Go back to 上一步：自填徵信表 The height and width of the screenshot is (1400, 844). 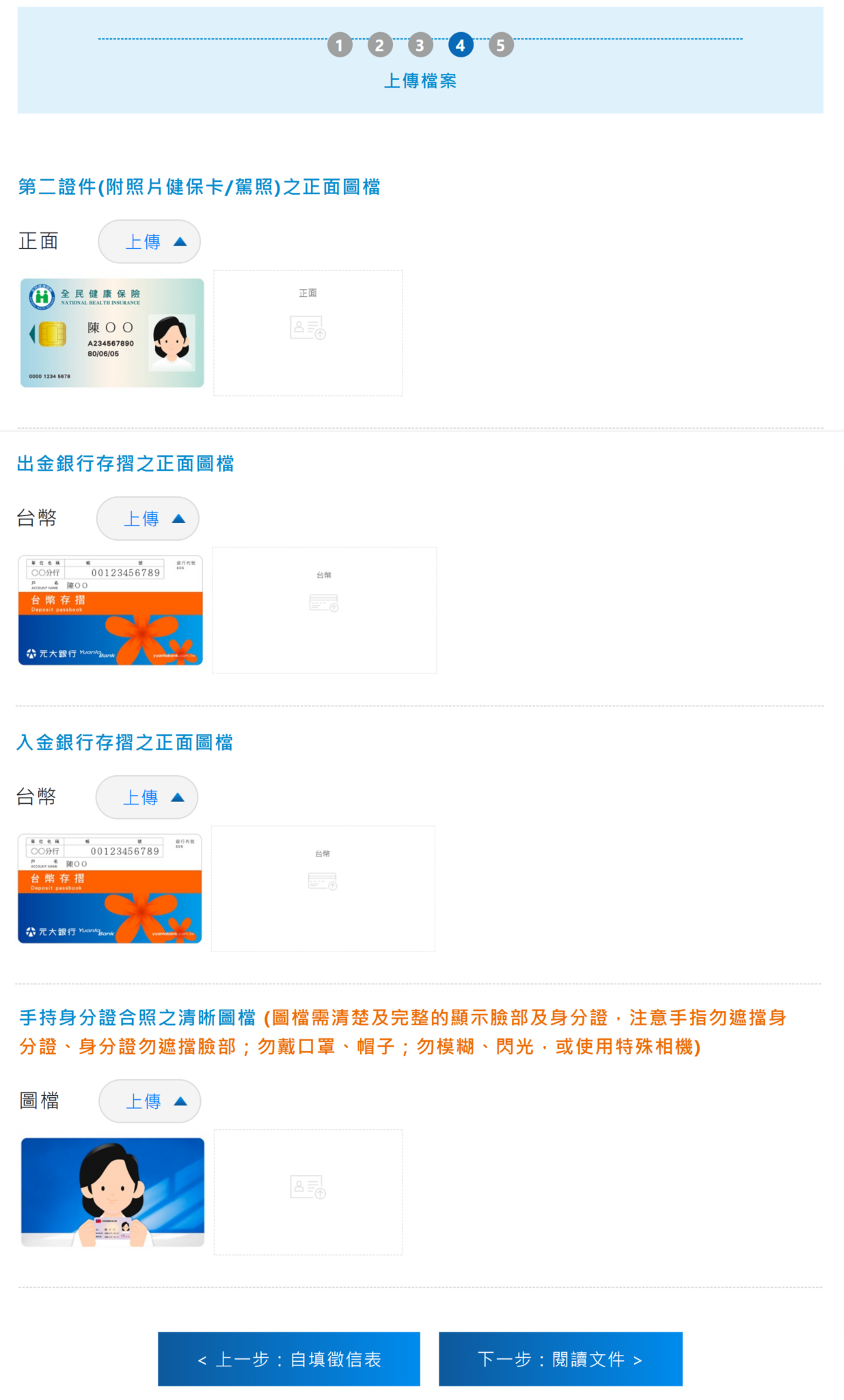(x=288, y=1359)
